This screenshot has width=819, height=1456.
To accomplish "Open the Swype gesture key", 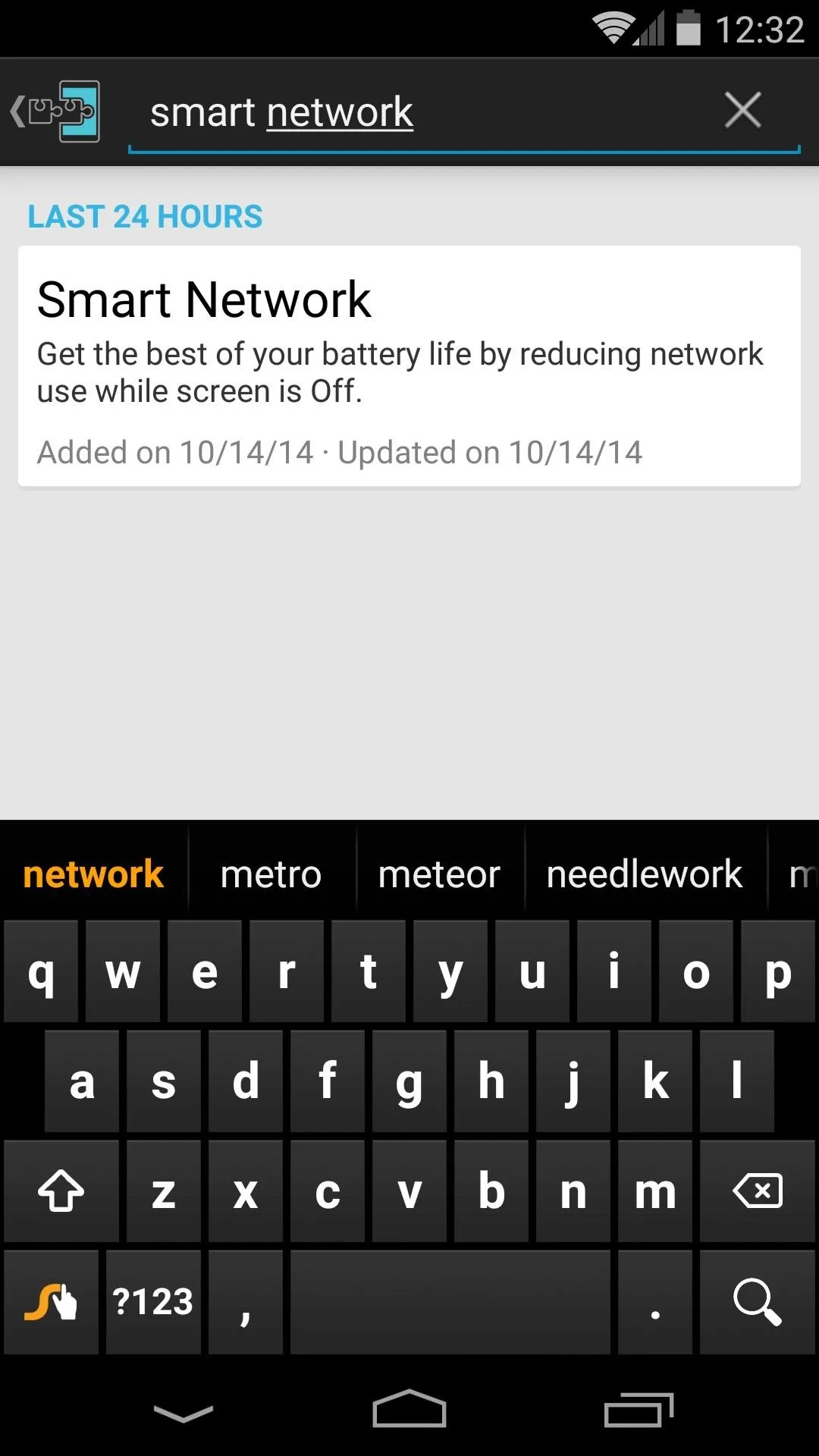I will [51, 1301].
